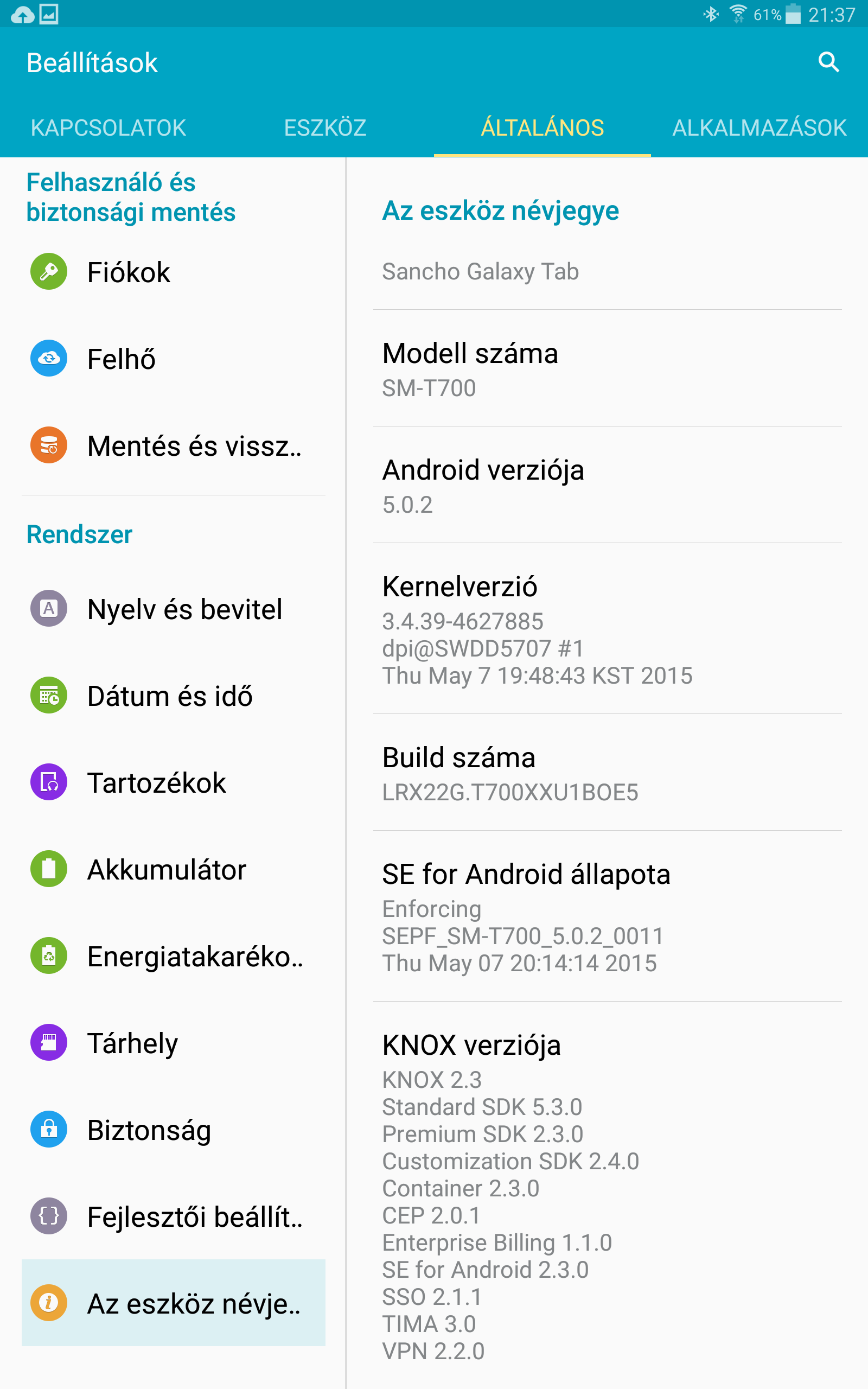
Task: Select Tárhely in the list
Action: pos(174,1042)
